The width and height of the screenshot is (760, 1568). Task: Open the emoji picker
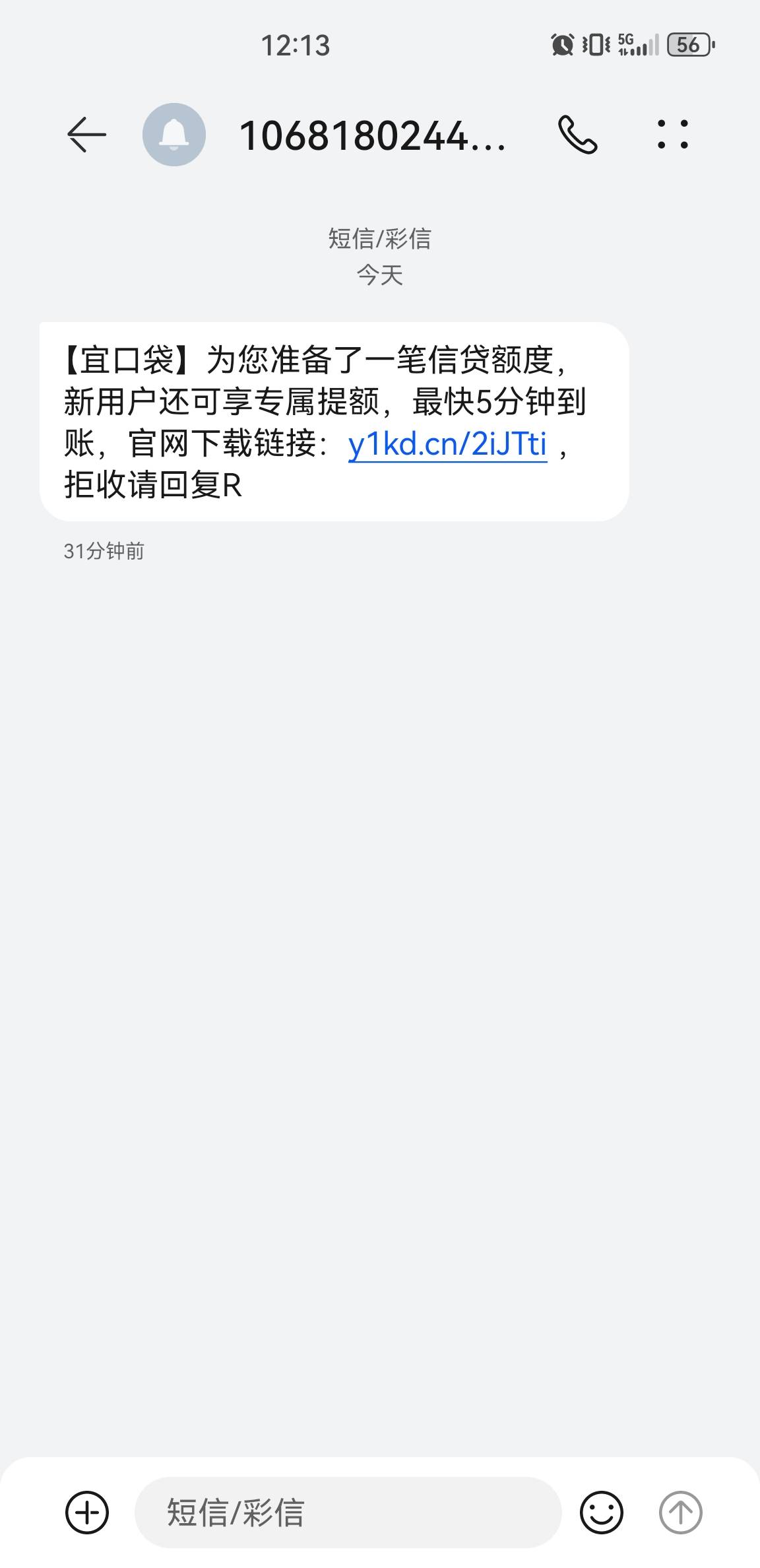pos(601,1513)
